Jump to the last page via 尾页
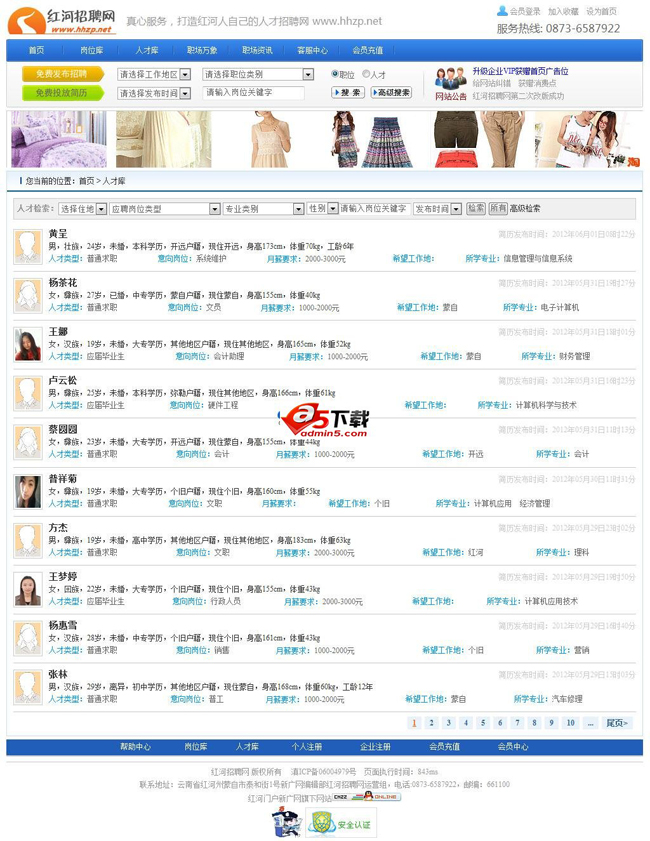 617,723
